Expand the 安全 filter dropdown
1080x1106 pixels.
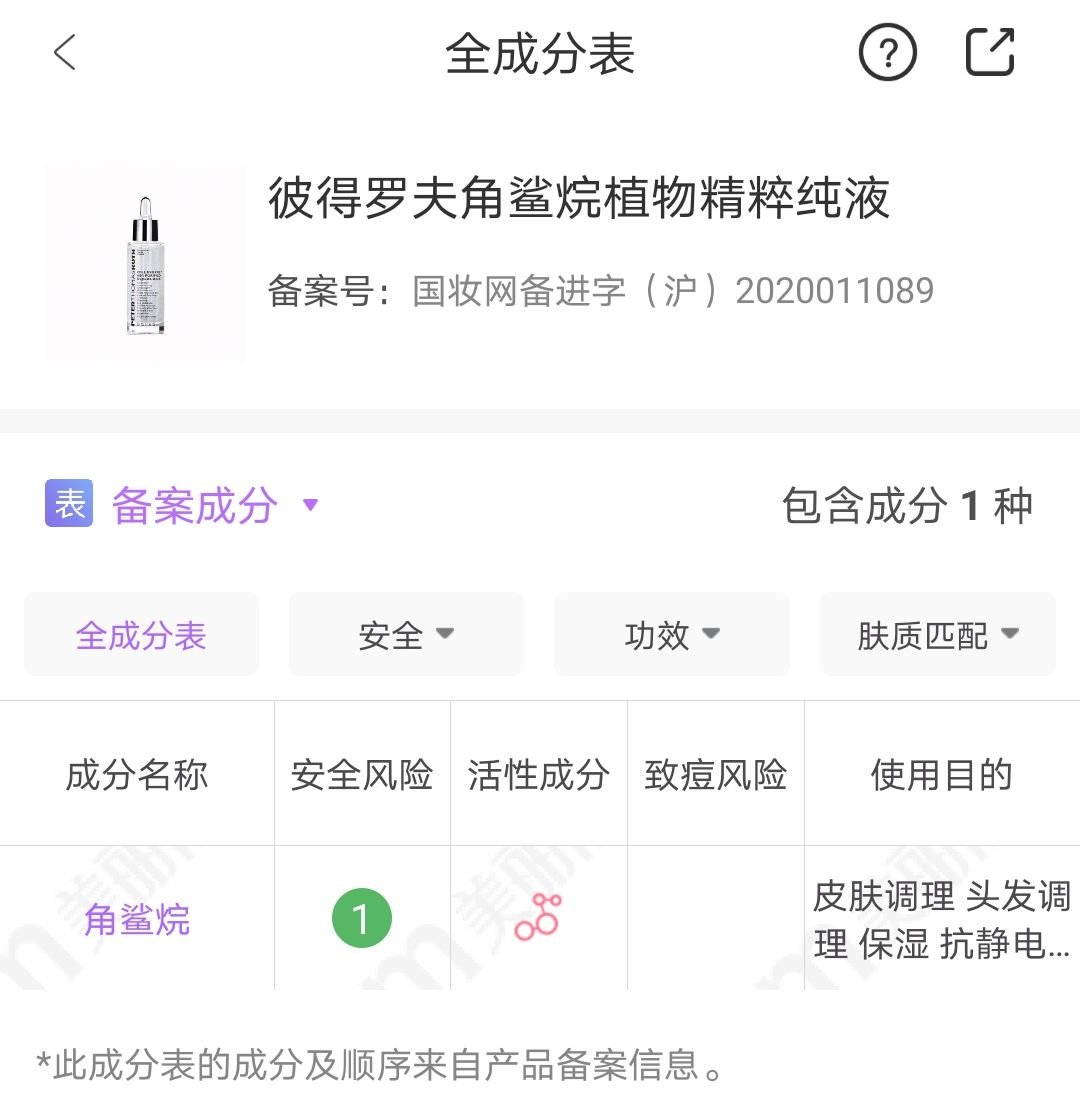[406, 635]
